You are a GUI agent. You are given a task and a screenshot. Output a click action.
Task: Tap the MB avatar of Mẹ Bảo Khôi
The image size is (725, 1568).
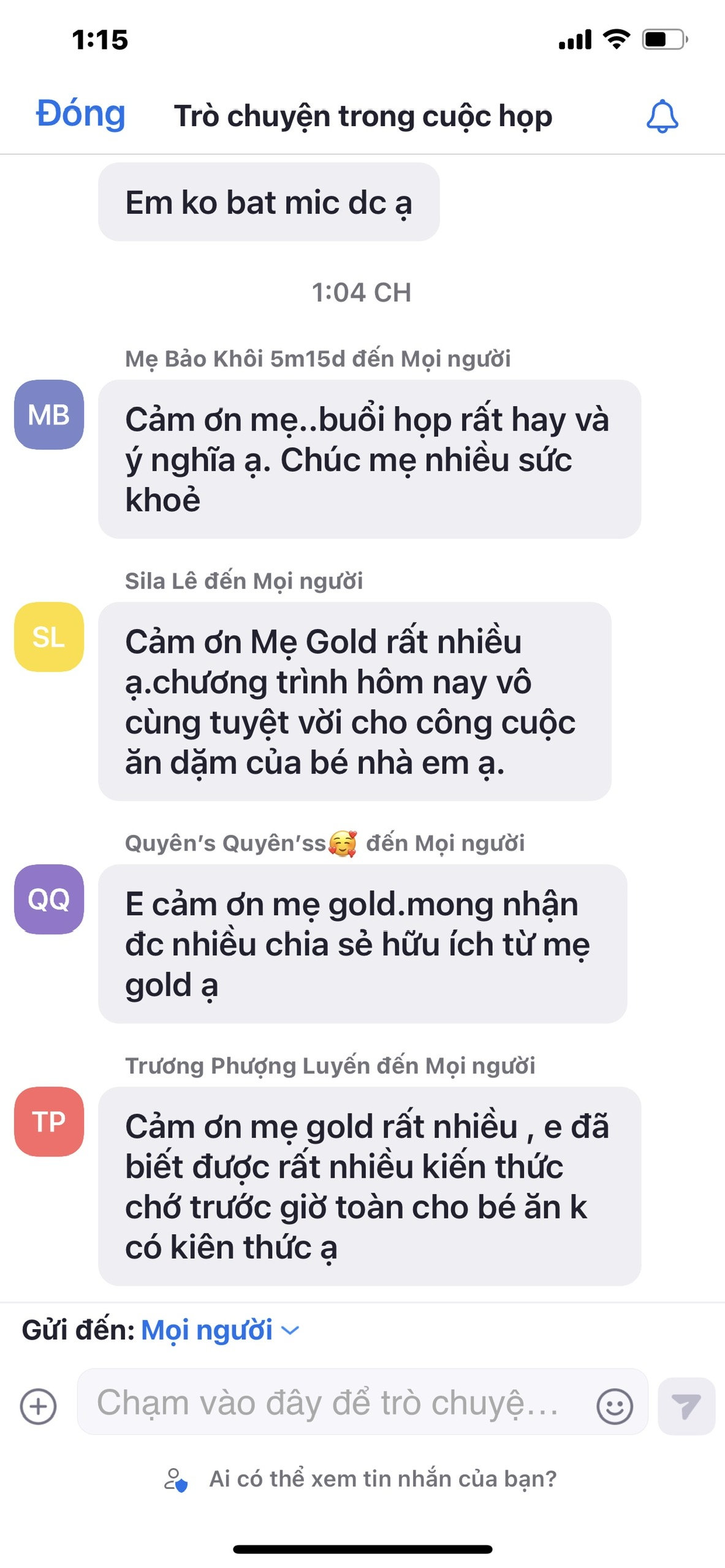click(49, 415)
